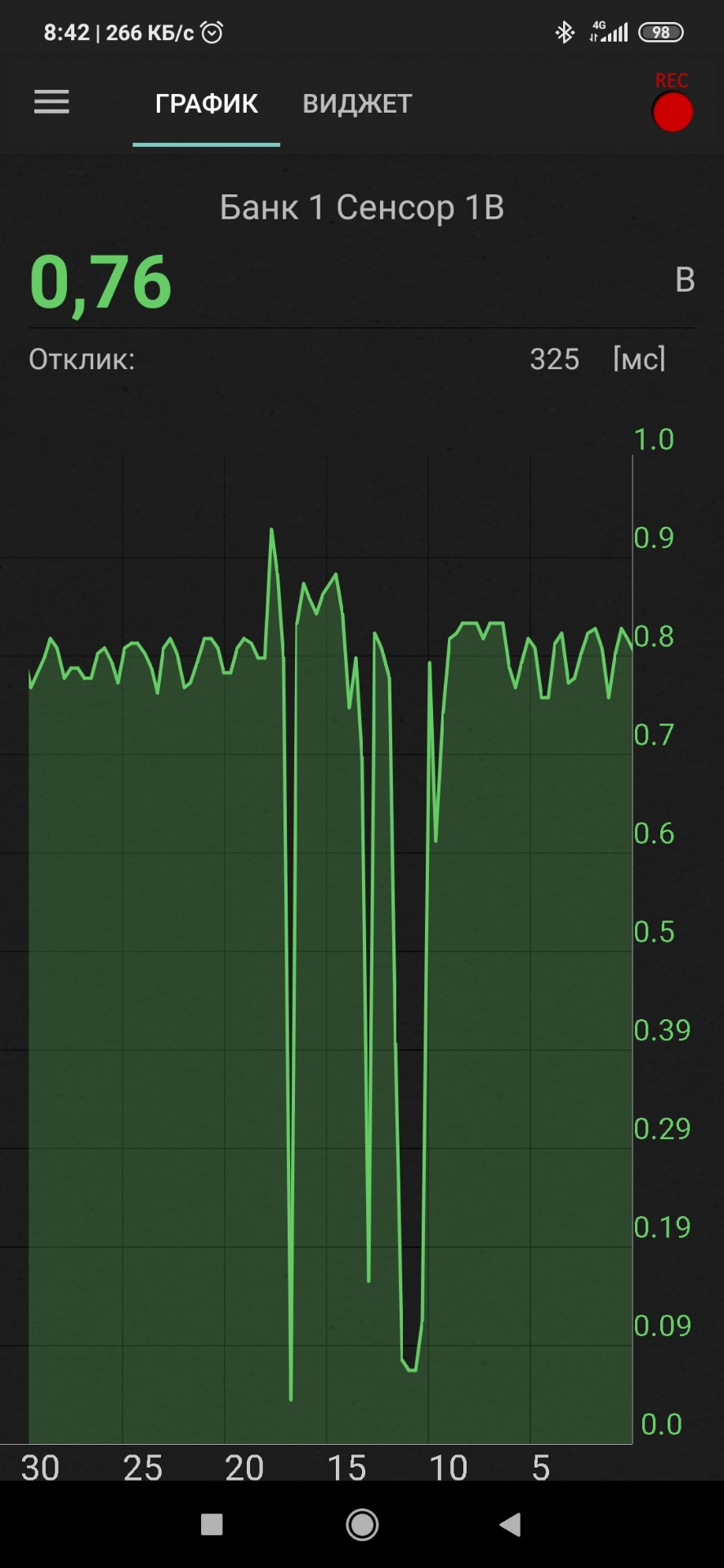Tap the red REC record button
724x1568 pixels.
click(672, 112)
